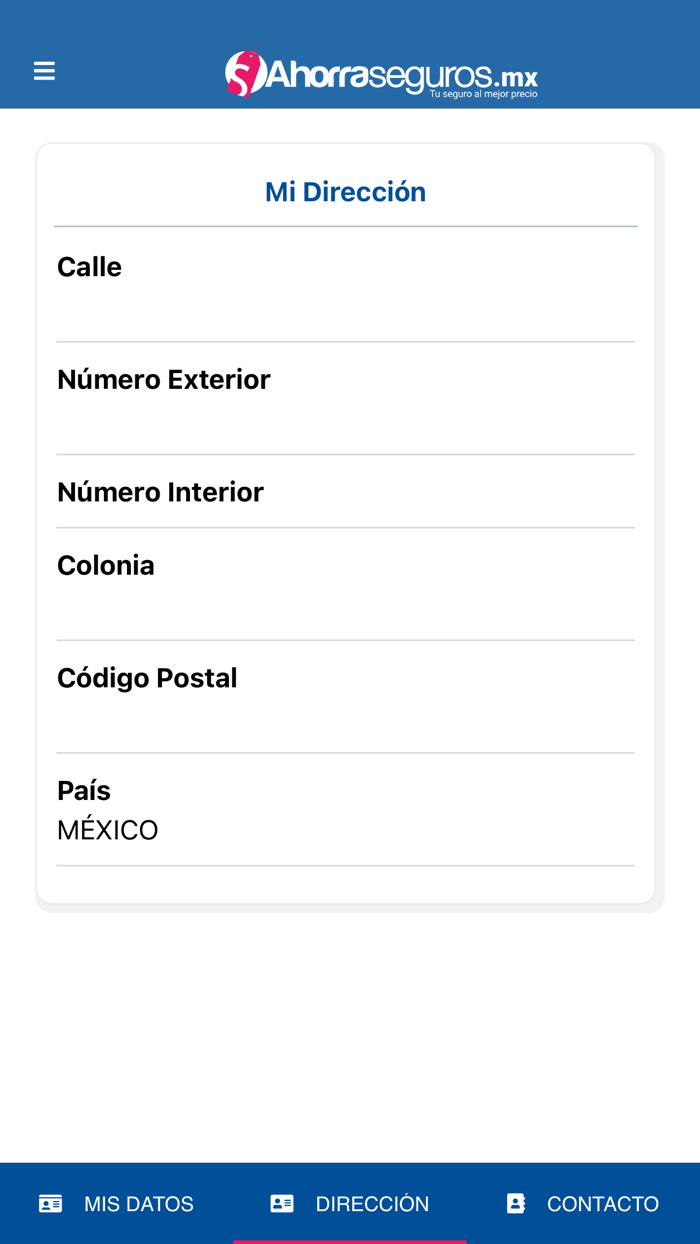Tap the Calle field
The height and width of the screenshot is (1244, 700).
tap(345, 310)
